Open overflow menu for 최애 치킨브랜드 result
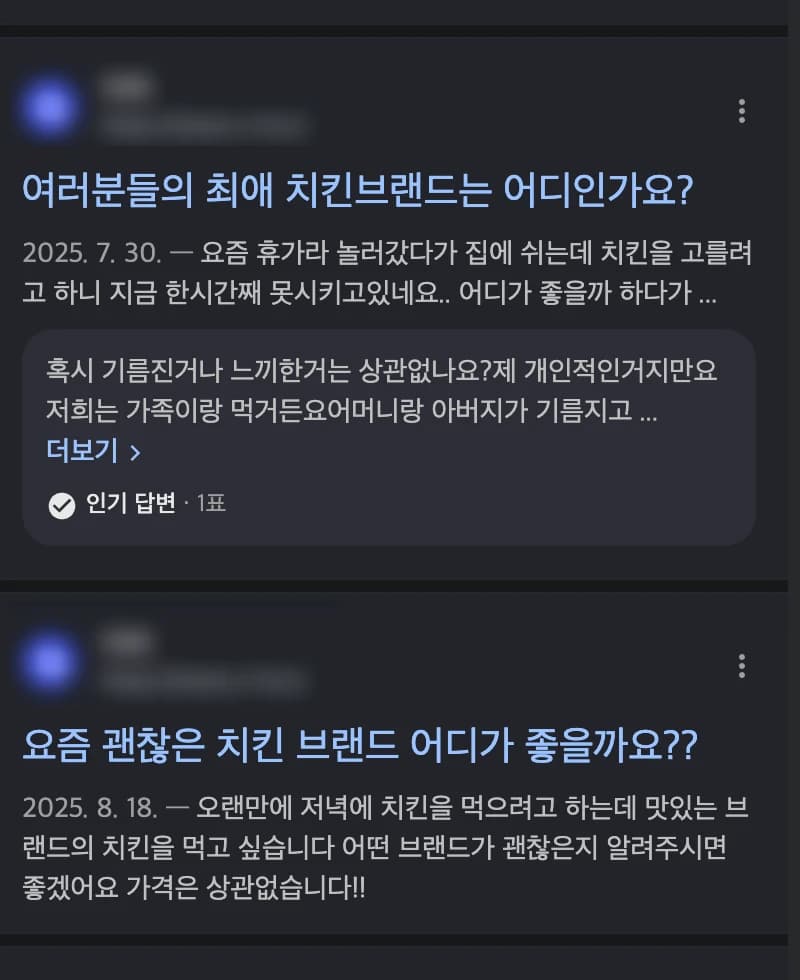The height and width of the screenshot is (980, 800). click(741, 111)
